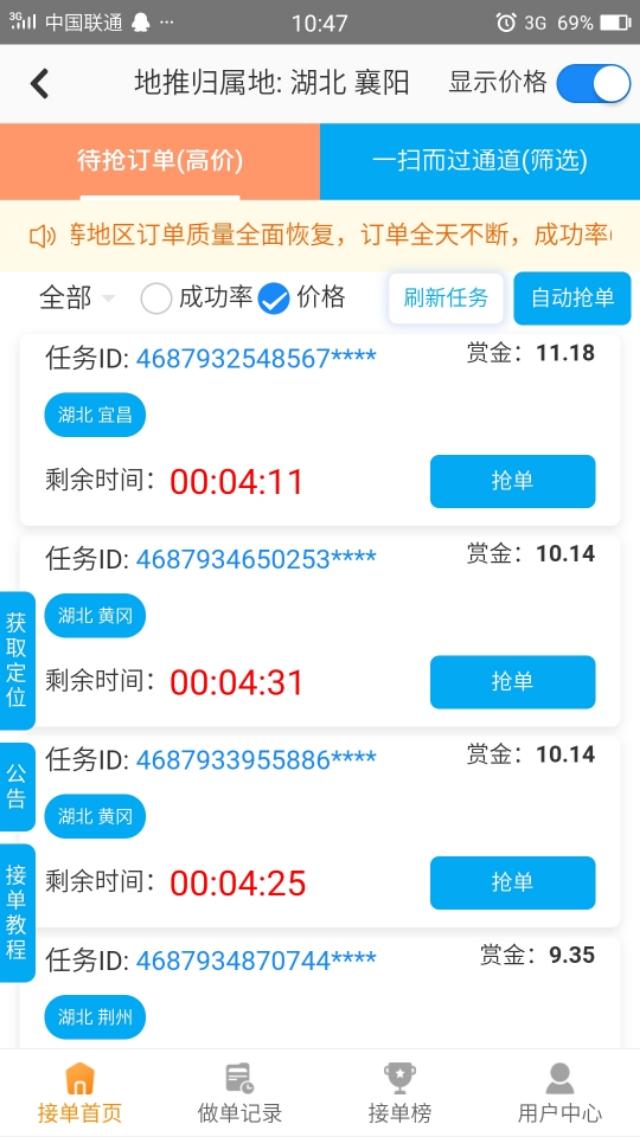Open the 接单教程 tutorial side tab
Viewport: 640px width, 1137px height.
point(17,912)
